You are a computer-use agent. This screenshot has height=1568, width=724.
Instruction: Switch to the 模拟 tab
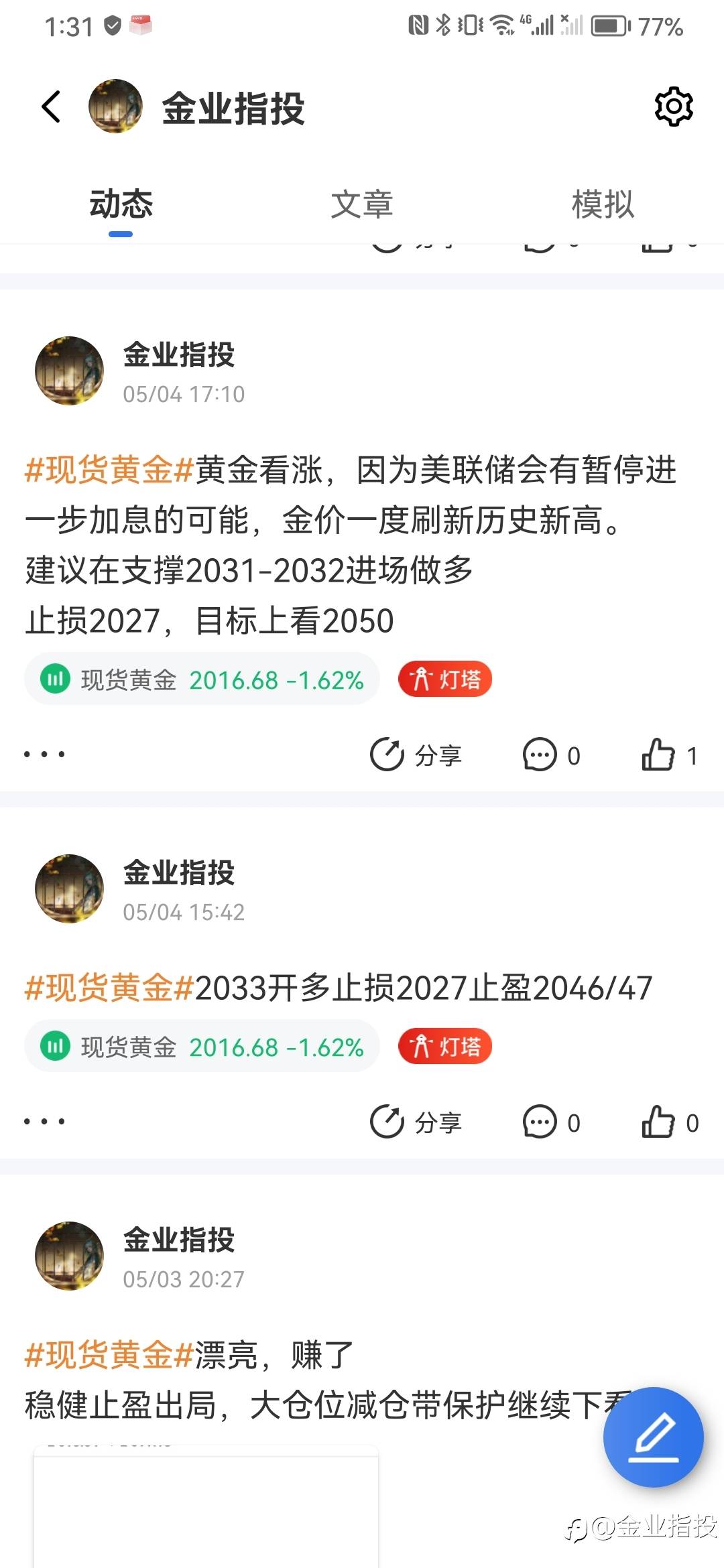(x=603, y=204)
